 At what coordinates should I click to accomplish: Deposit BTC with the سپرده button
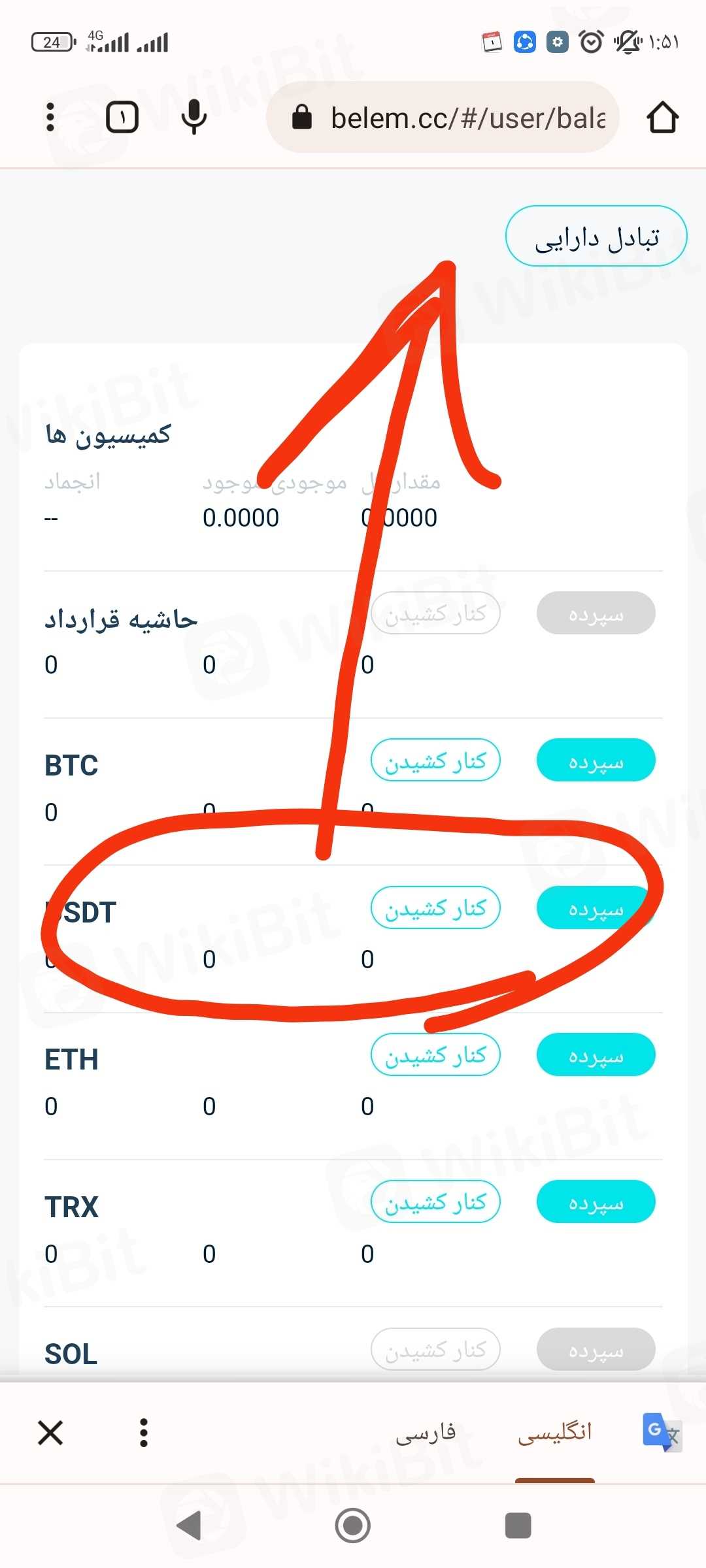click(596, 760)
